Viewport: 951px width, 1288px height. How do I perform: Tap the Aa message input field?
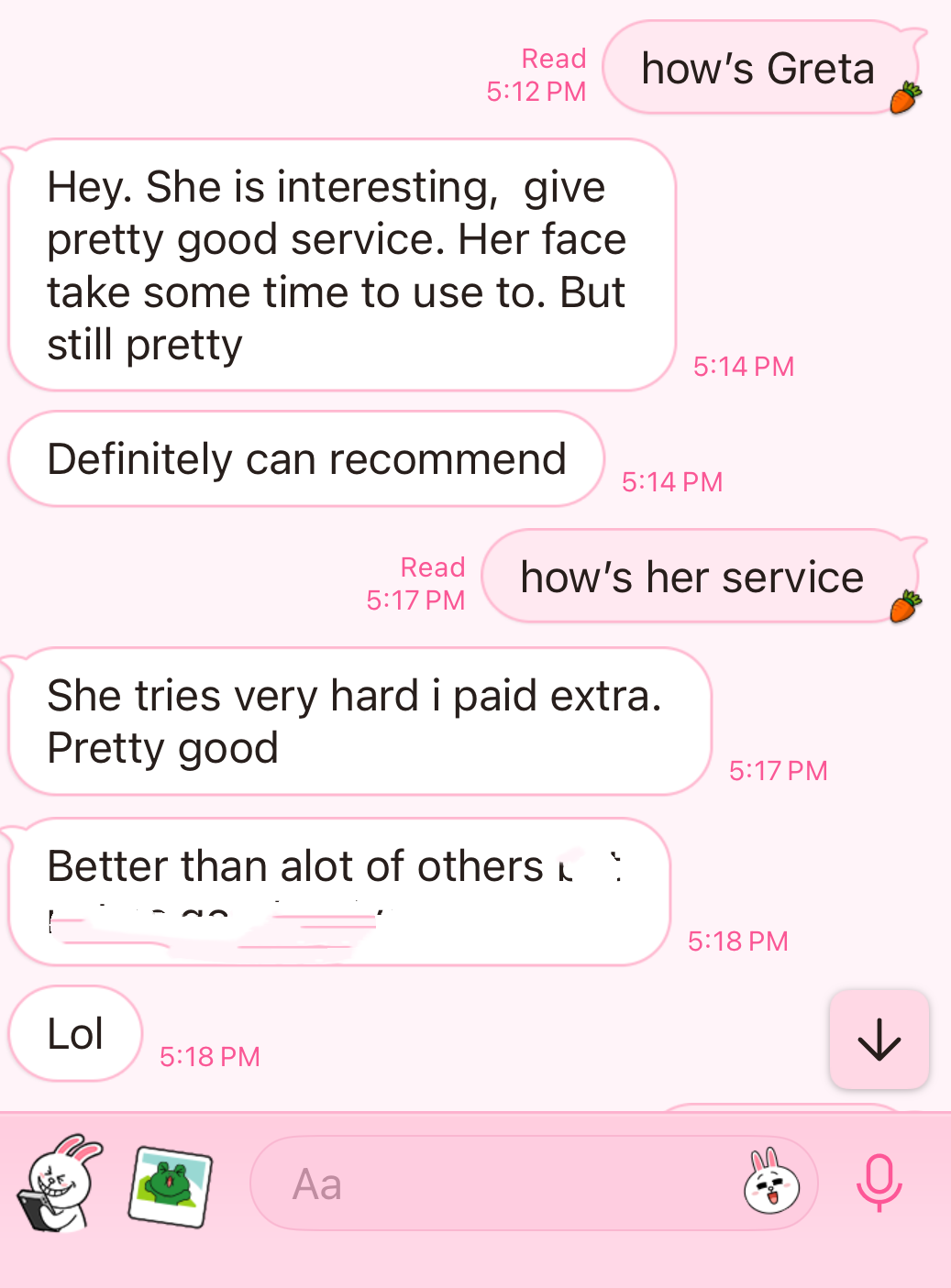pos(495,1183)
